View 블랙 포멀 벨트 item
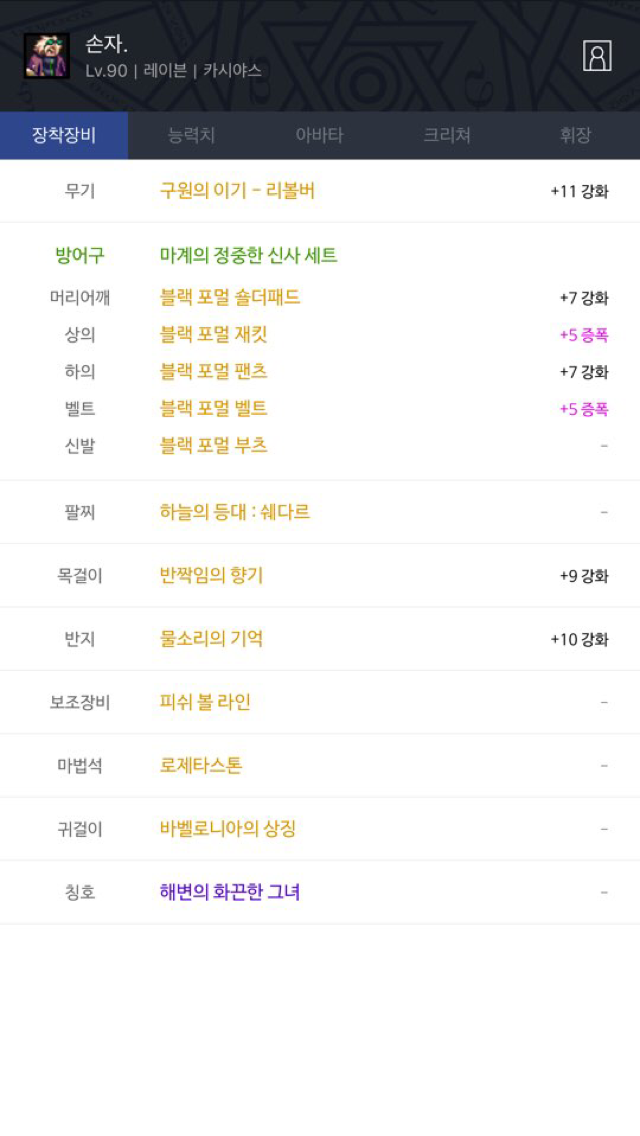 coord(213,408)
